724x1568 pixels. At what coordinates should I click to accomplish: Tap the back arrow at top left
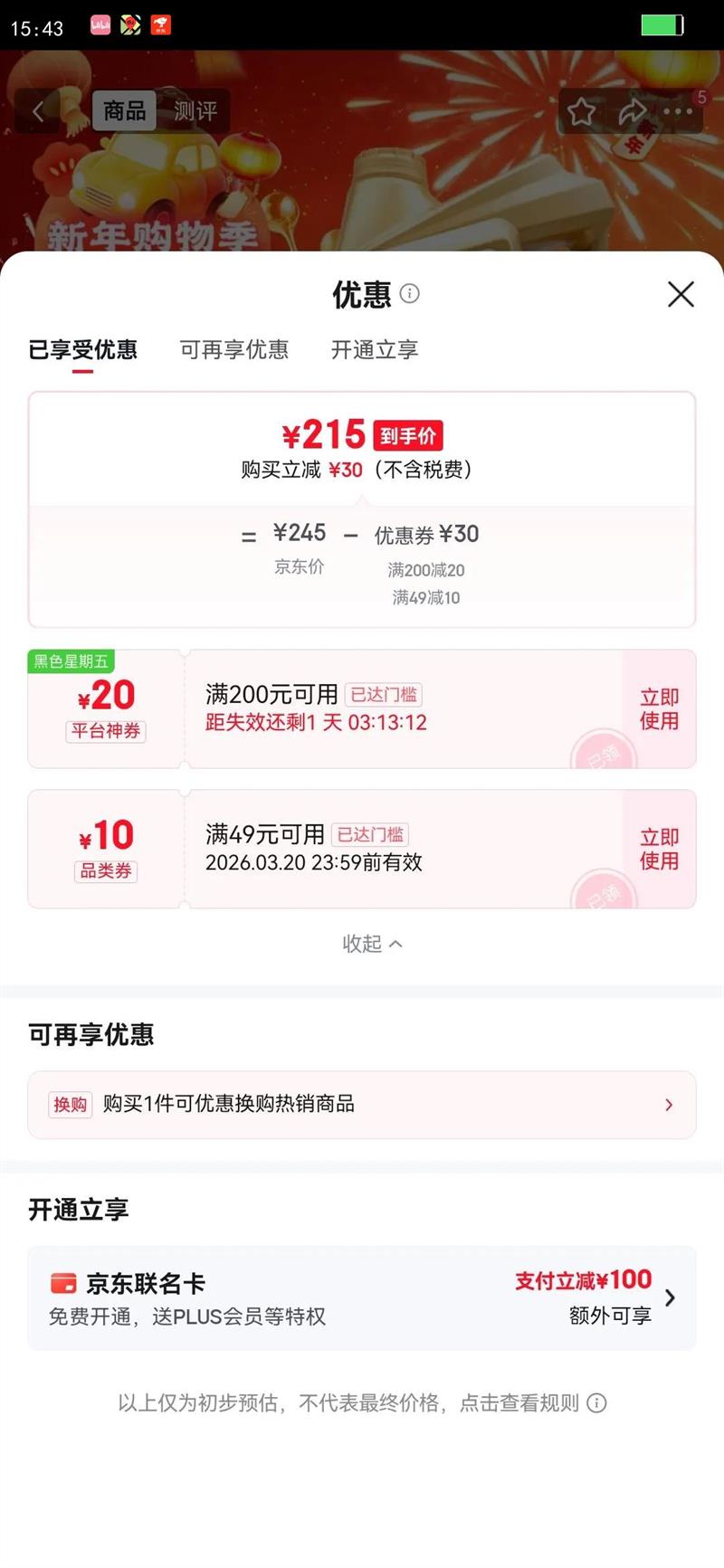[x=38, y=110]
